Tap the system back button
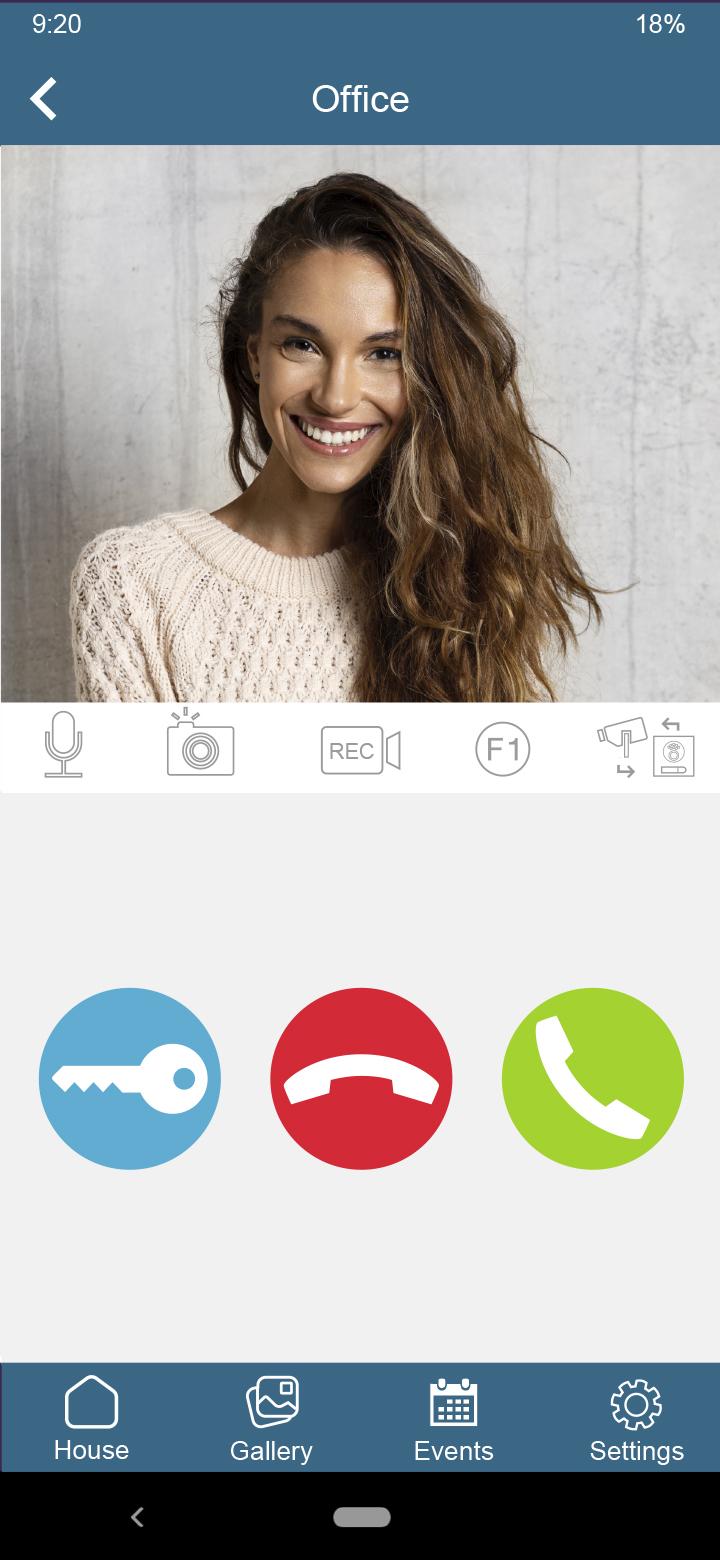The height and width of the screenshot is (1560, 720). pos(138,1517)
